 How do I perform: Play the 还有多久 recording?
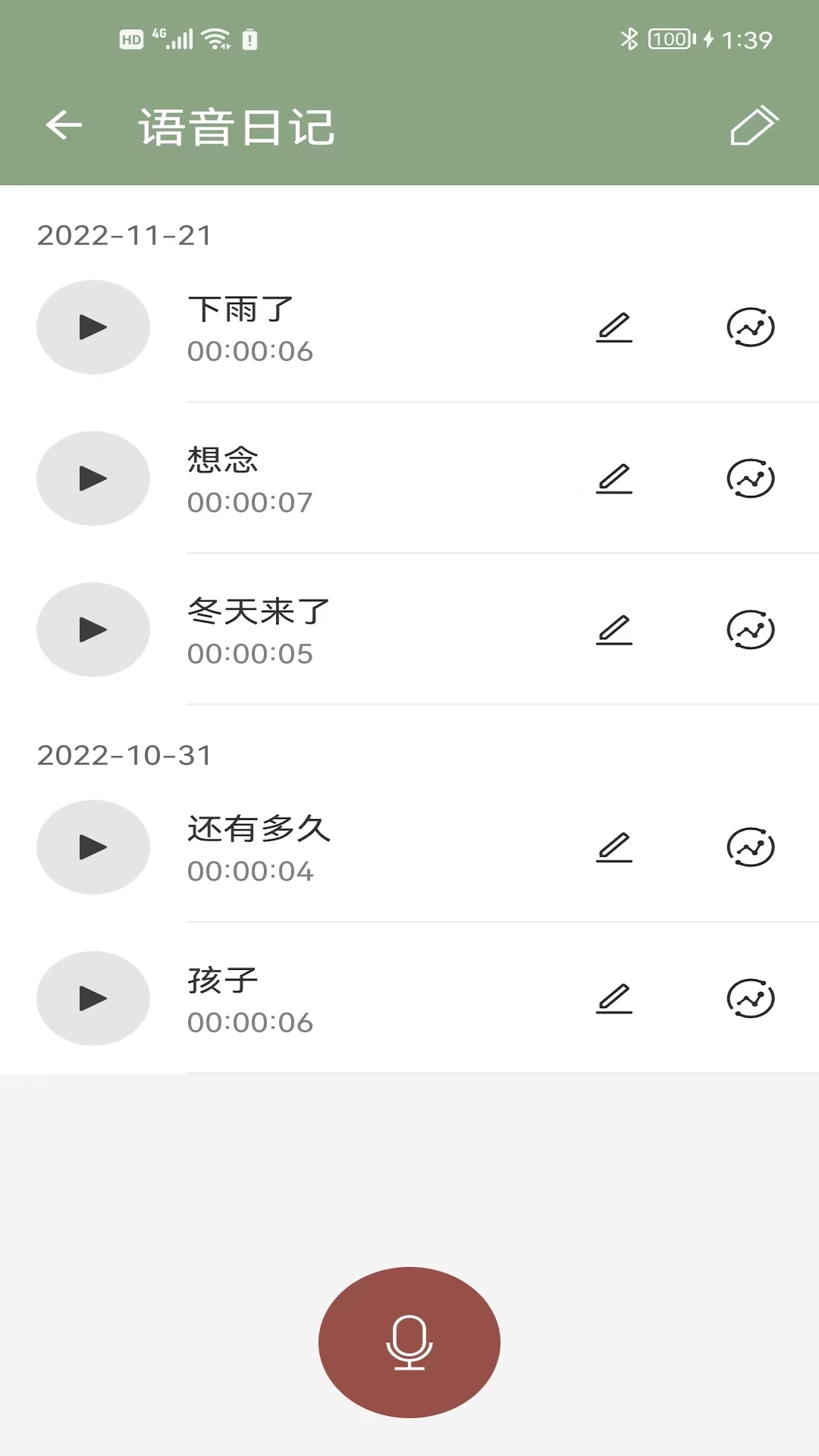(93, 847)
